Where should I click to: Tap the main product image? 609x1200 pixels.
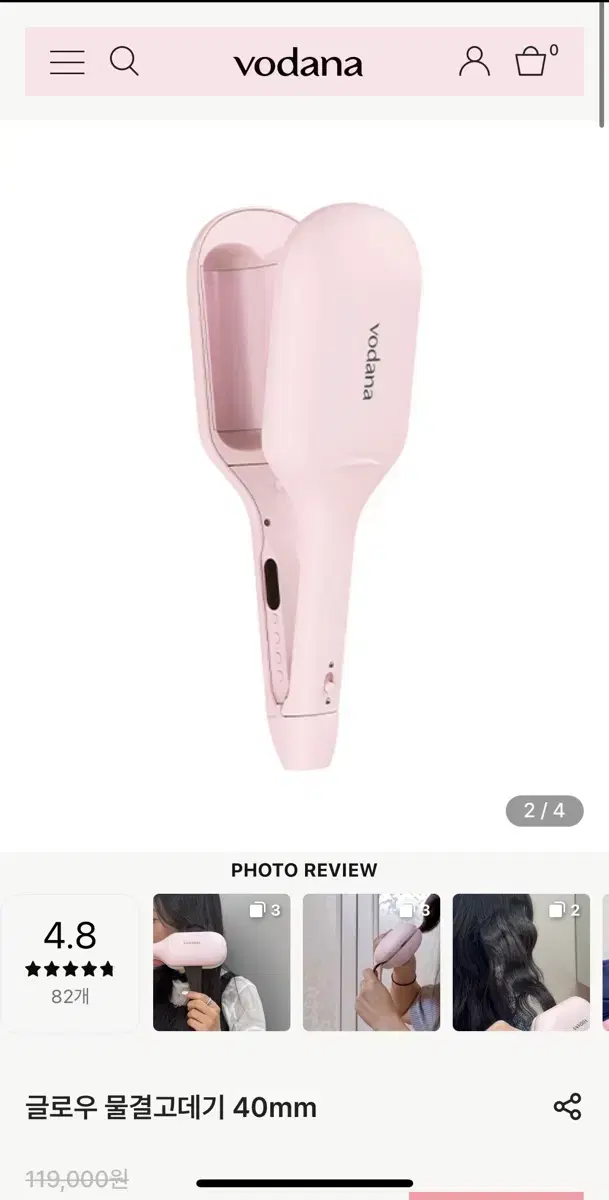pos(304,487)
